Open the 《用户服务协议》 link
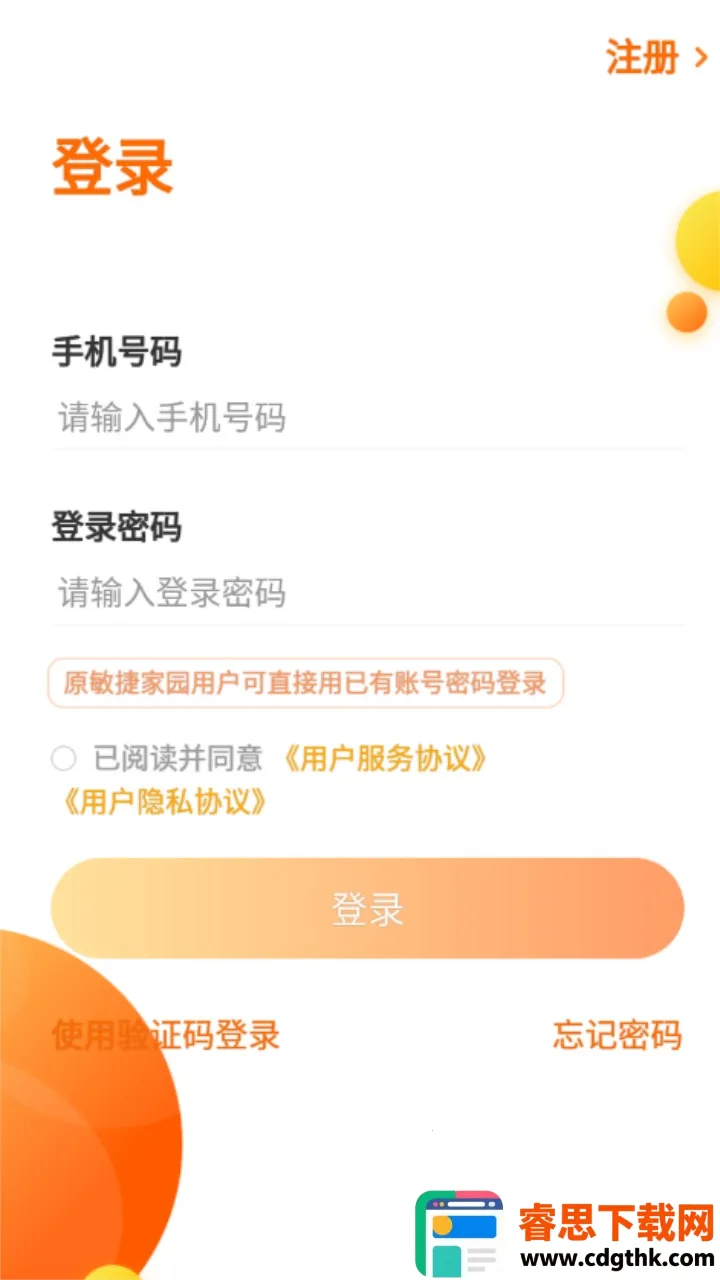 tap(385, 759)
